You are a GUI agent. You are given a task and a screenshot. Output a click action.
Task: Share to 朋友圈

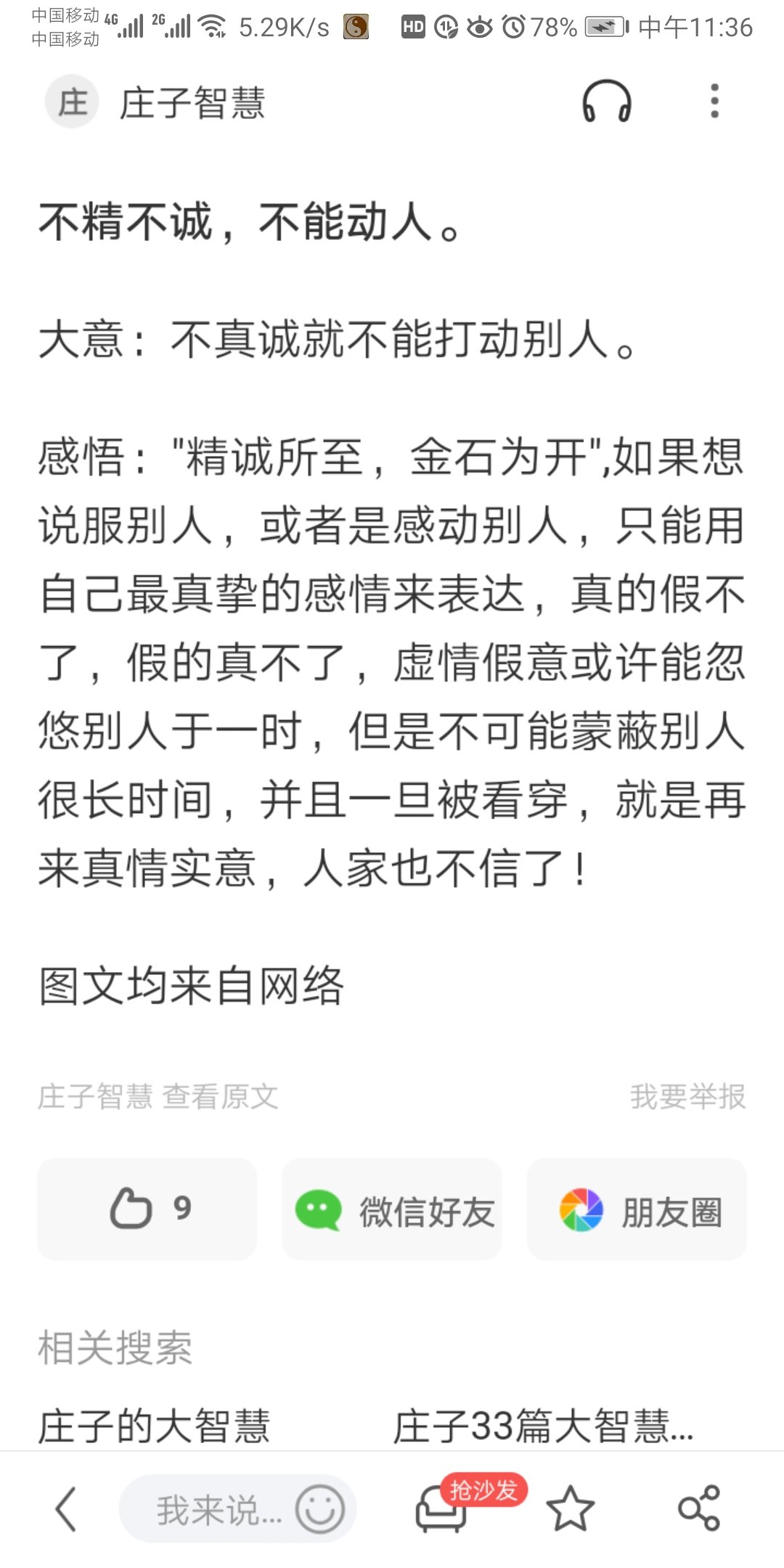637,1211
